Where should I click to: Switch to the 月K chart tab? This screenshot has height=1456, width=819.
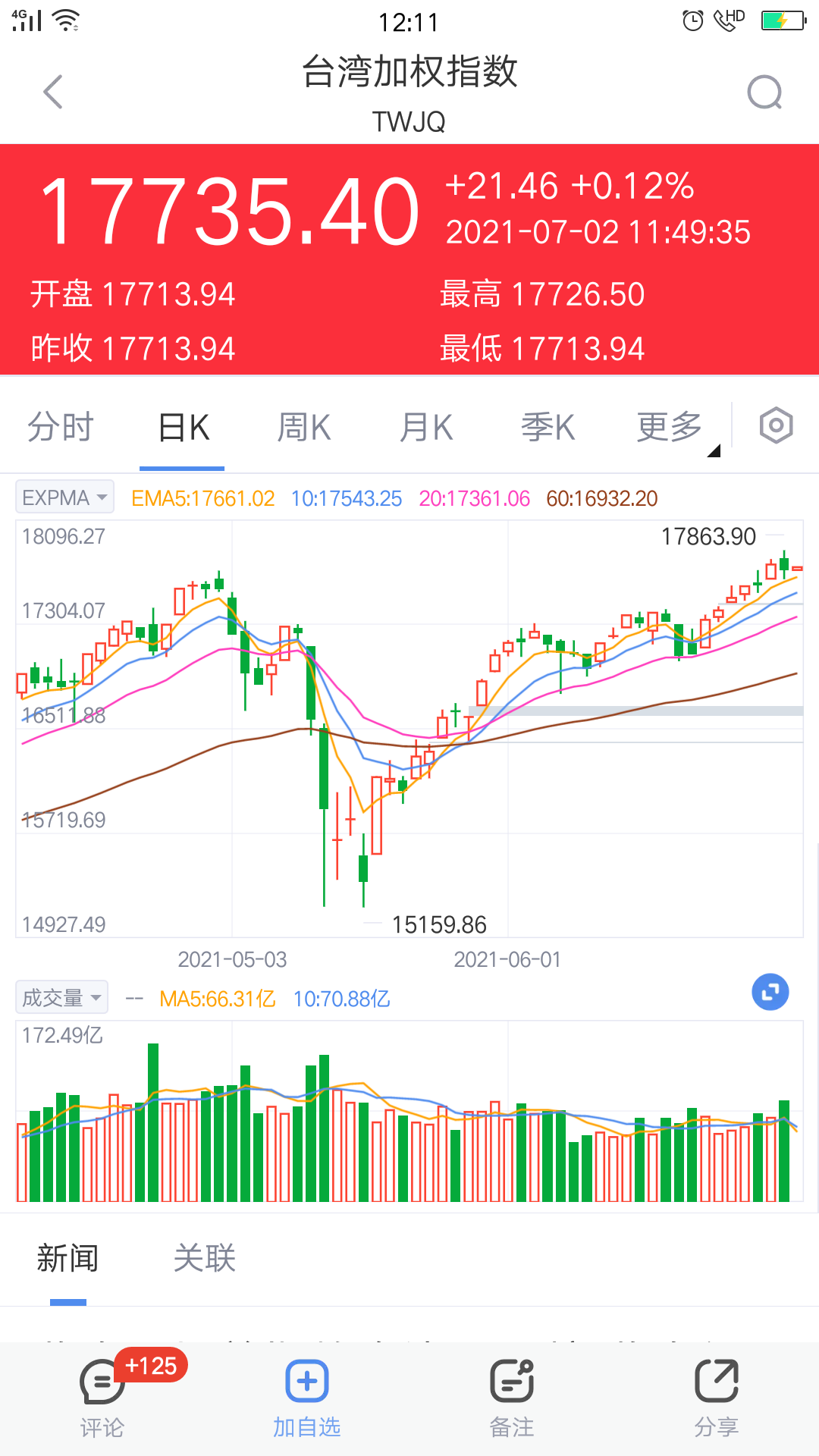(x=426, y=427)
